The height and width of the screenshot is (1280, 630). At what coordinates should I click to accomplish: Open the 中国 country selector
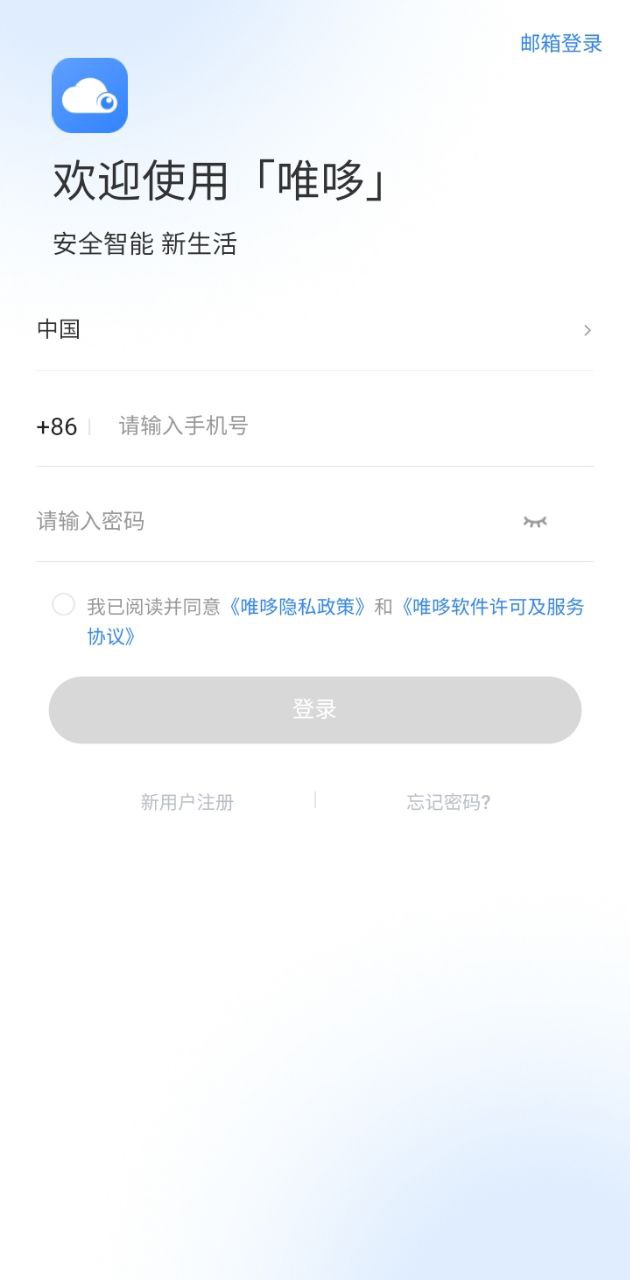coord(314,330)
